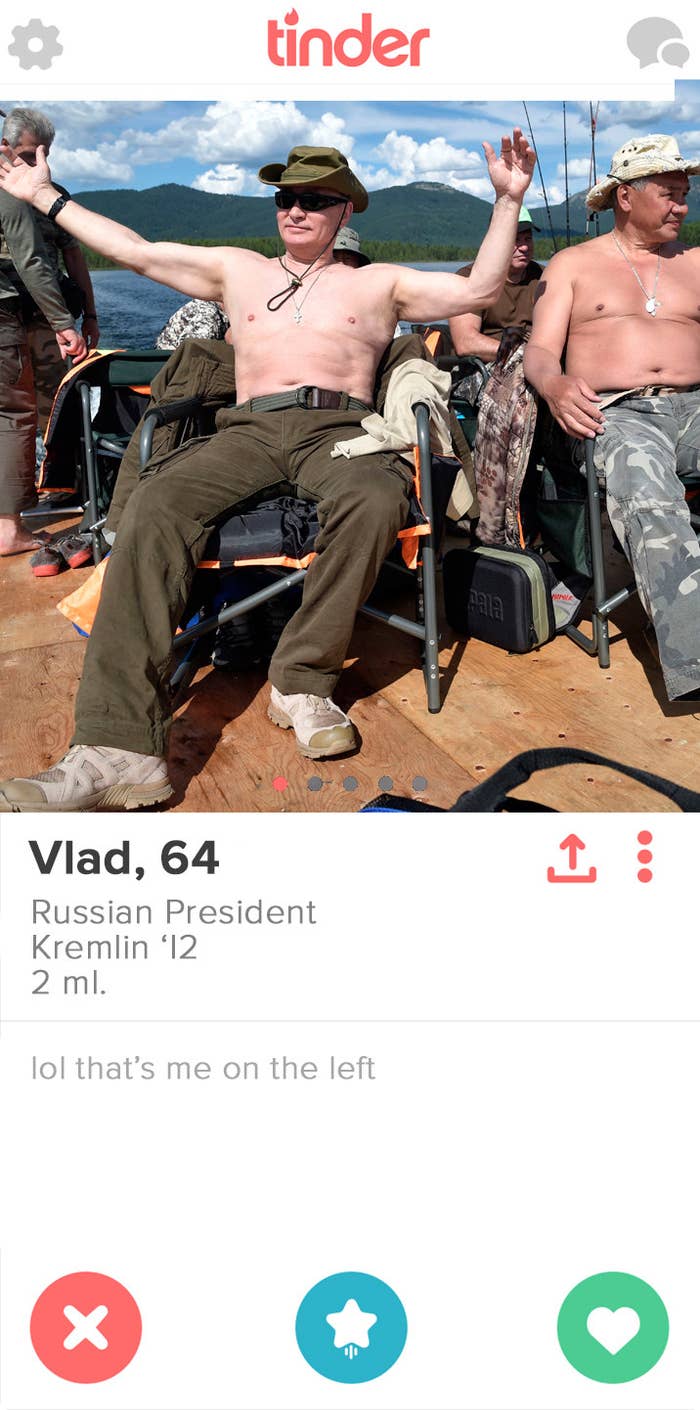Tap the profile photo to view next

point(560,450)
